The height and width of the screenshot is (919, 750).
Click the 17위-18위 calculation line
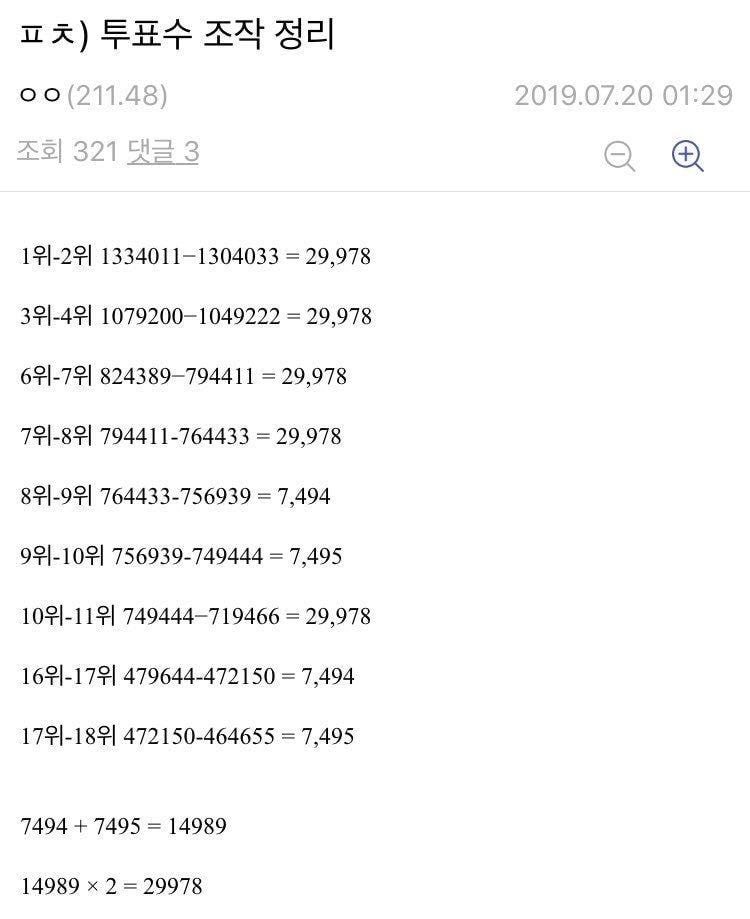190,736
